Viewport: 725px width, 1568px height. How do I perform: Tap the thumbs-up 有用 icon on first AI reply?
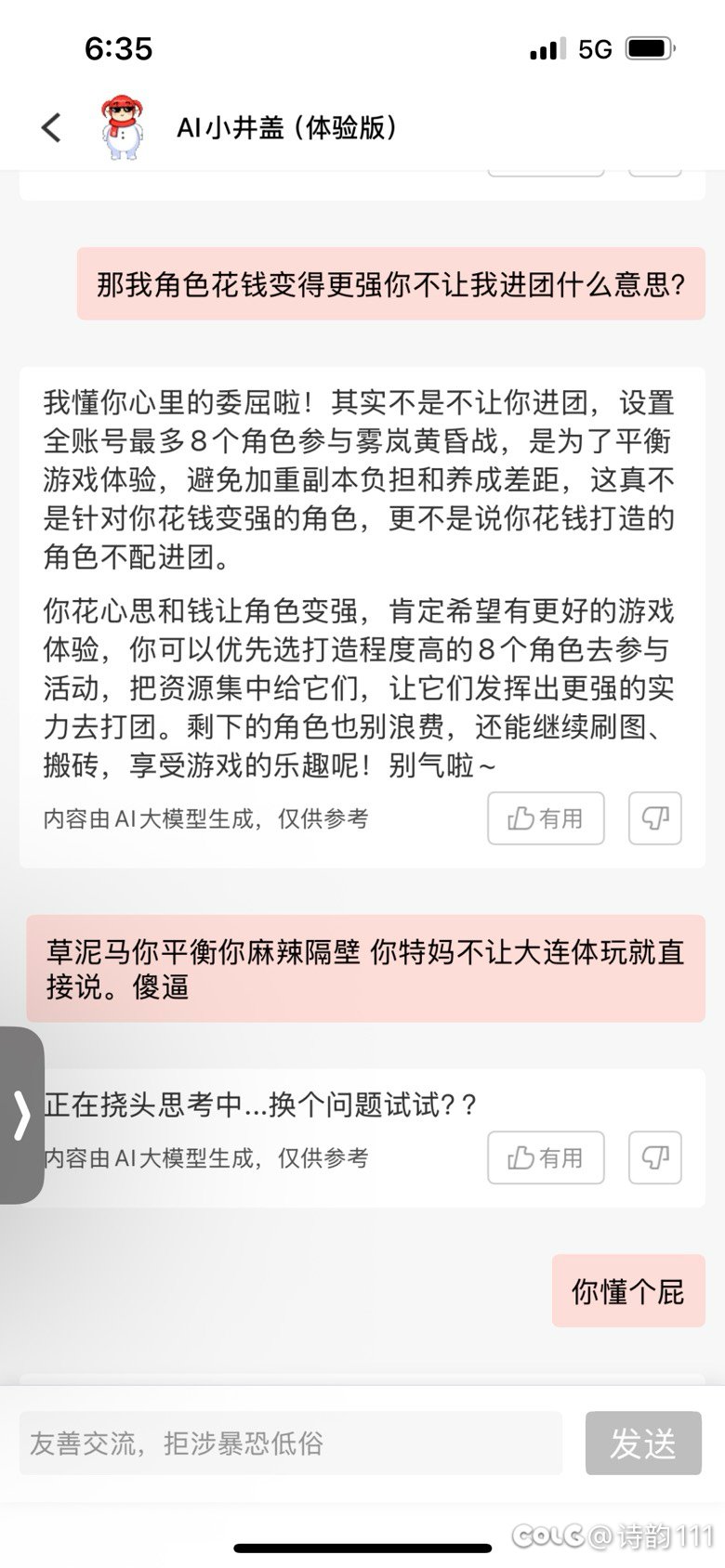tap(546, 818)
